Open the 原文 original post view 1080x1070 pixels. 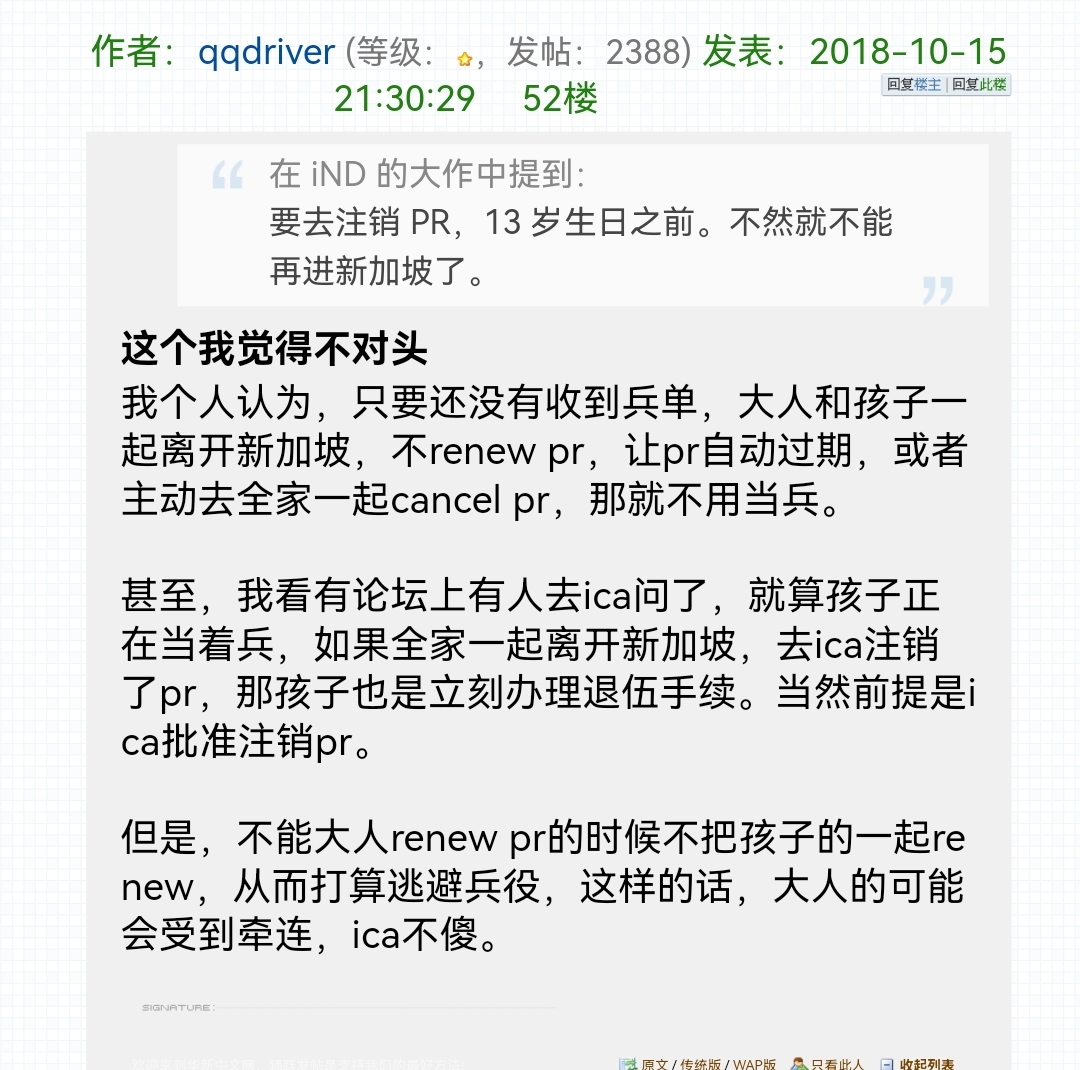click(654, 1064)
